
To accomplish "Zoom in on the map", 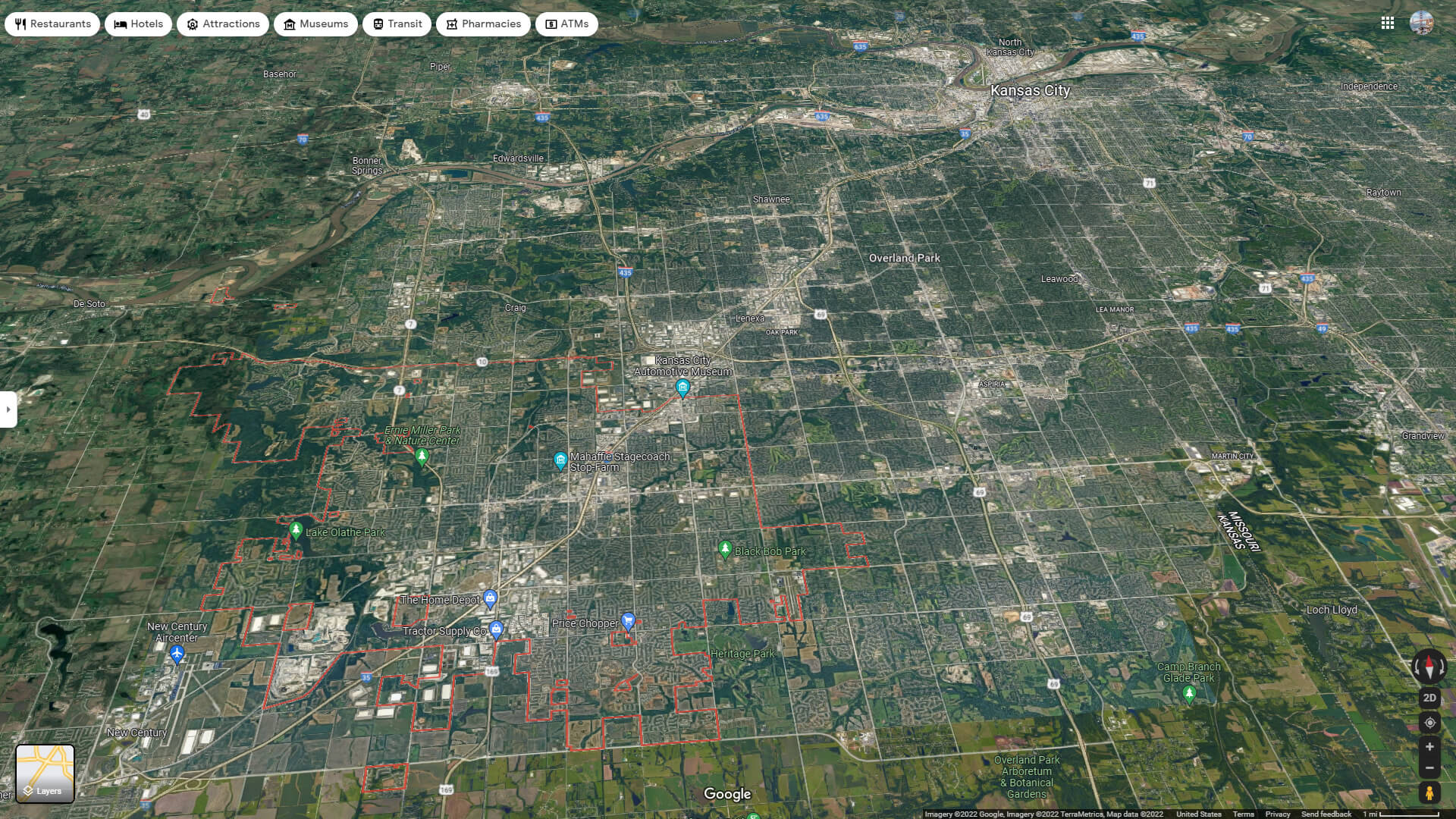I will (x=1429, y=747).
